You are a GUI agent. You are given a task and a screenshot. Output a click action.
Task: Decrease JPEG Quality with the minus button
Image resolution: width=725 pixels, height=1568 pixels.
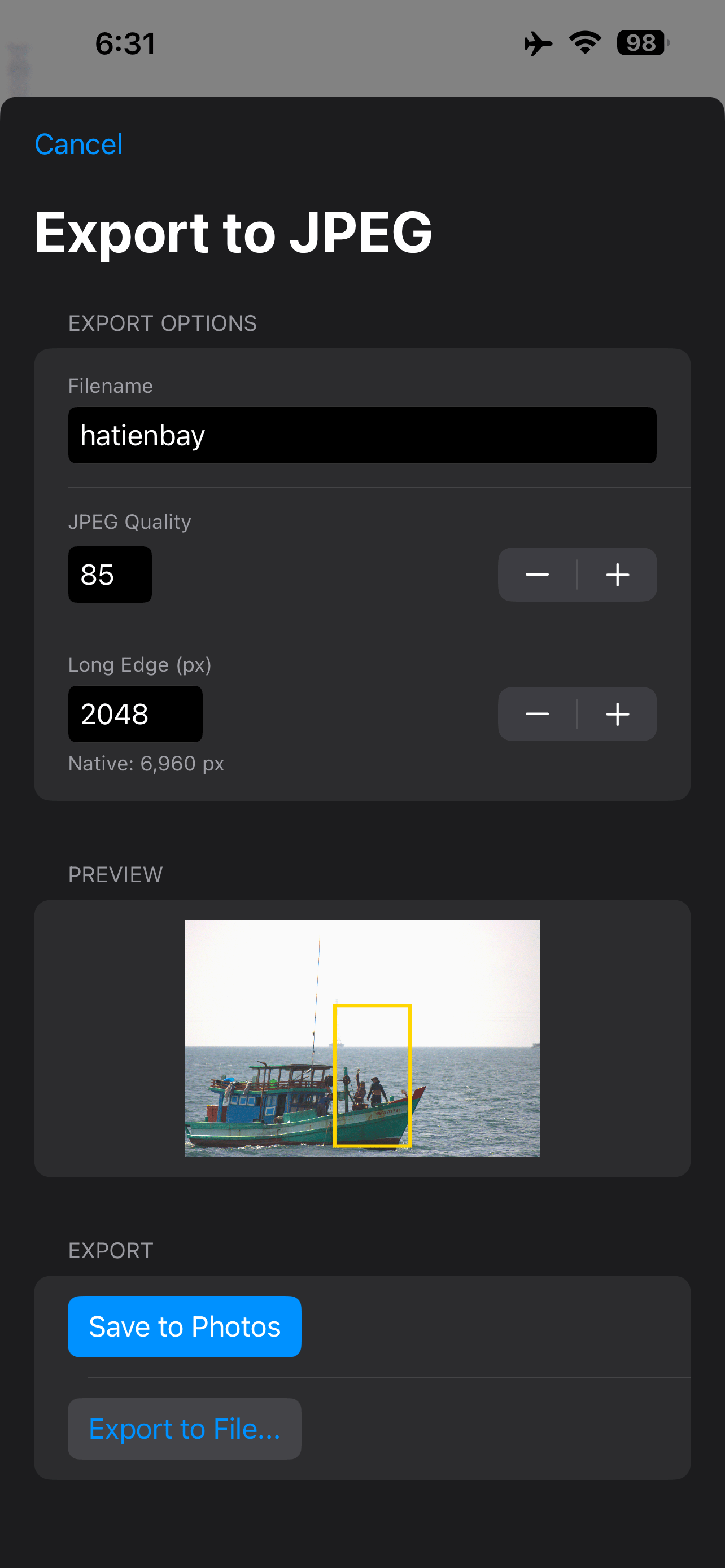[537, 575]
